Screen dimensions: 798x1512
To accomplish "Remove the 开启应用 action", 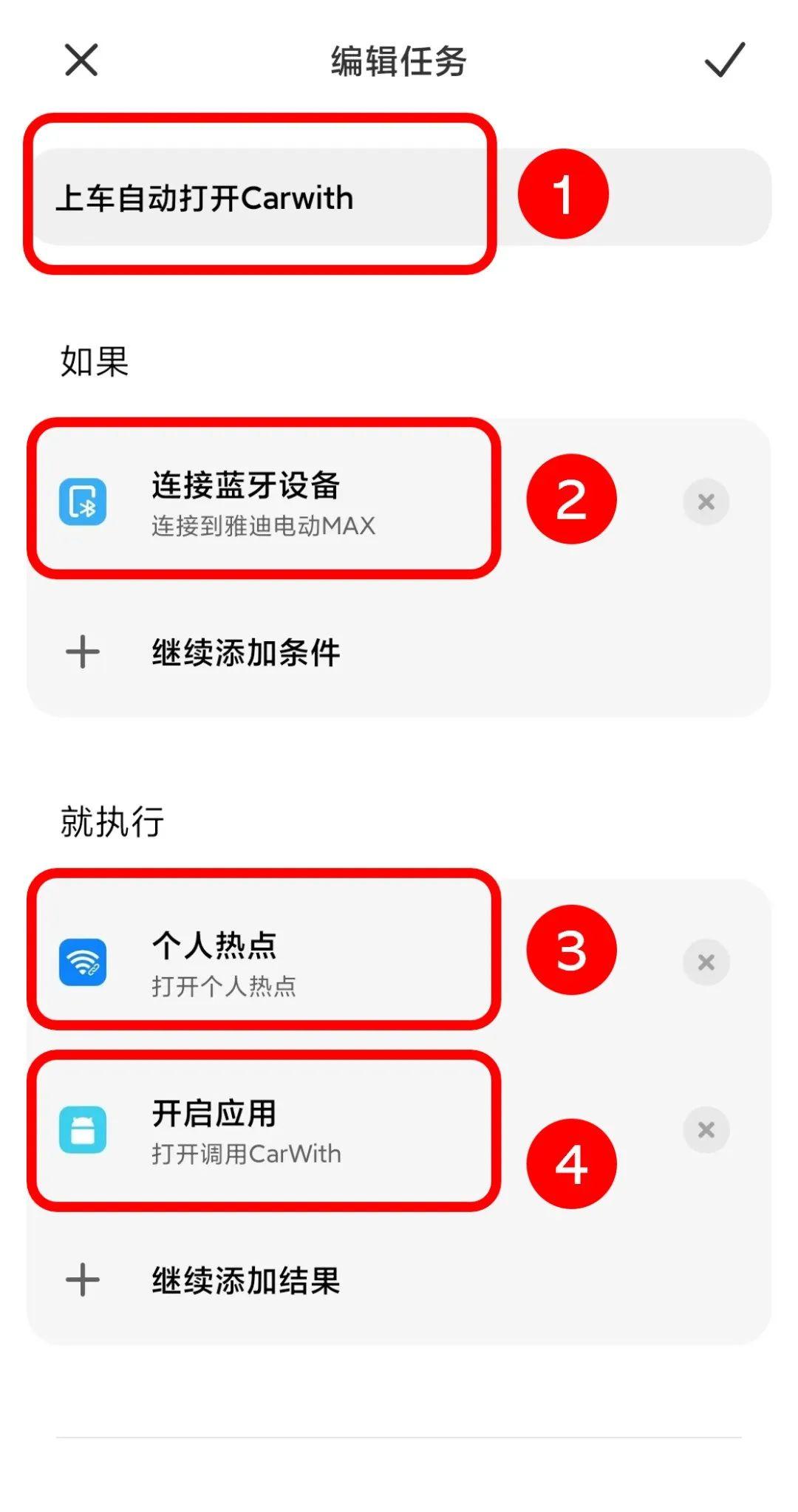I will click(706, 1131).
